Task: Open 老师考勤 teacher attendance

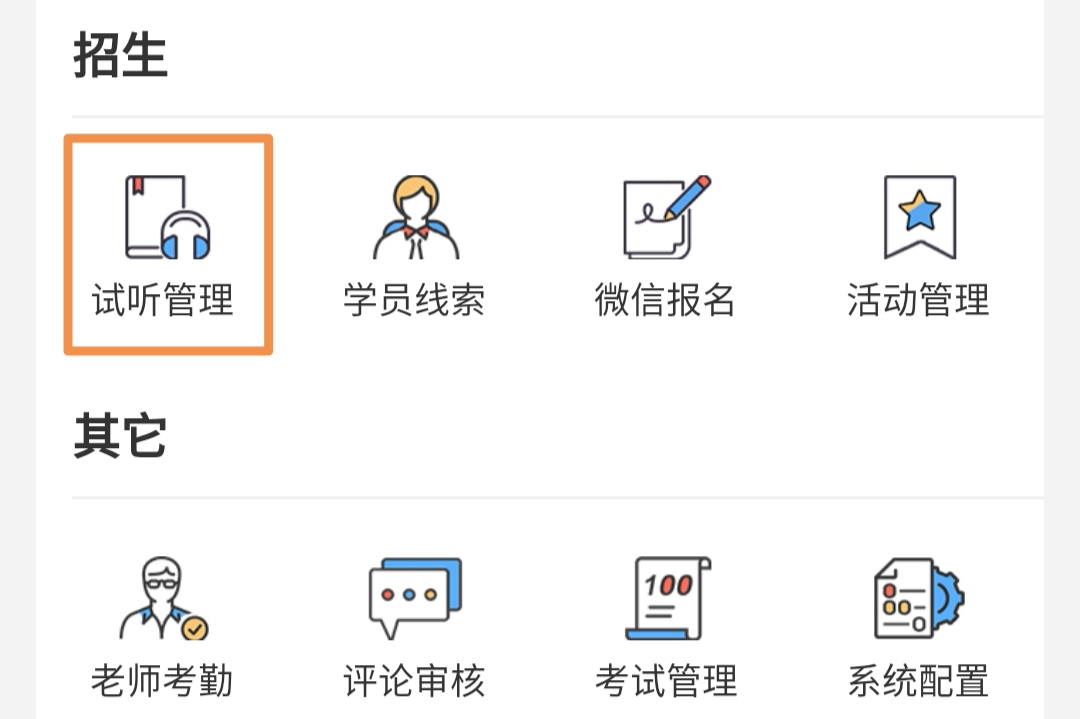Action: point(163,625)
